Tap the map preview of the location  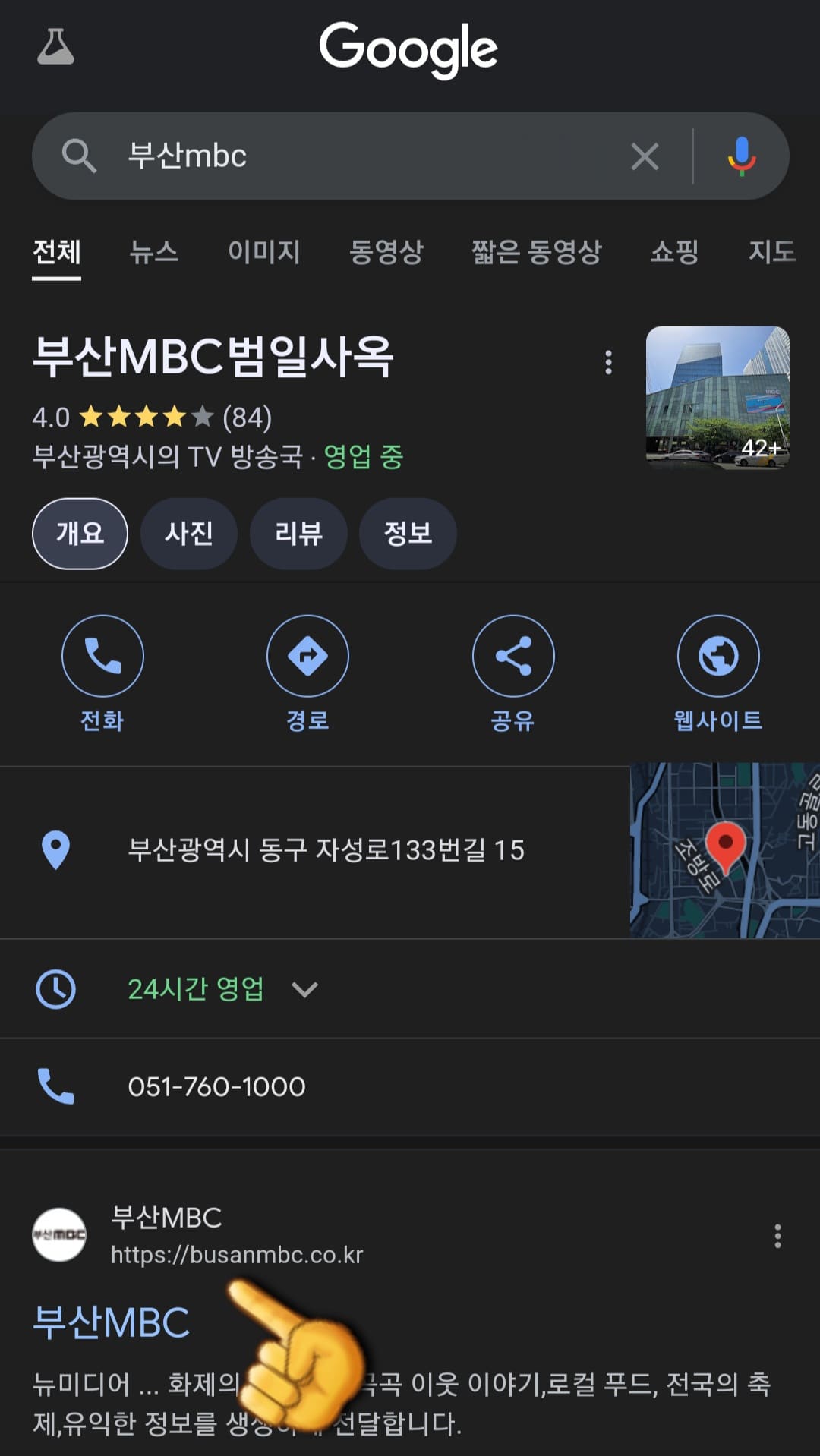click(724, 850)
